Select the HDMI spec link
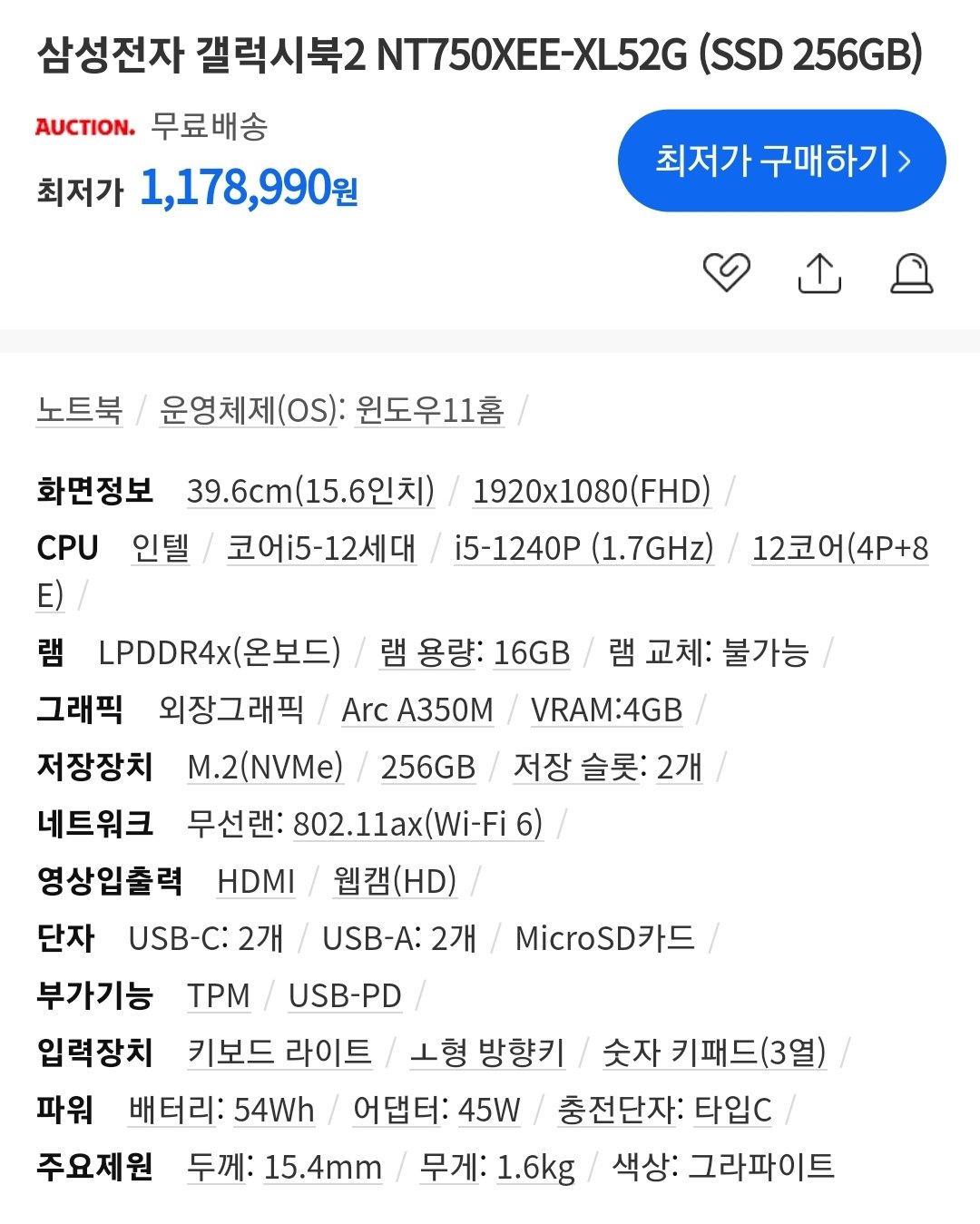 (x=256, y=881)
